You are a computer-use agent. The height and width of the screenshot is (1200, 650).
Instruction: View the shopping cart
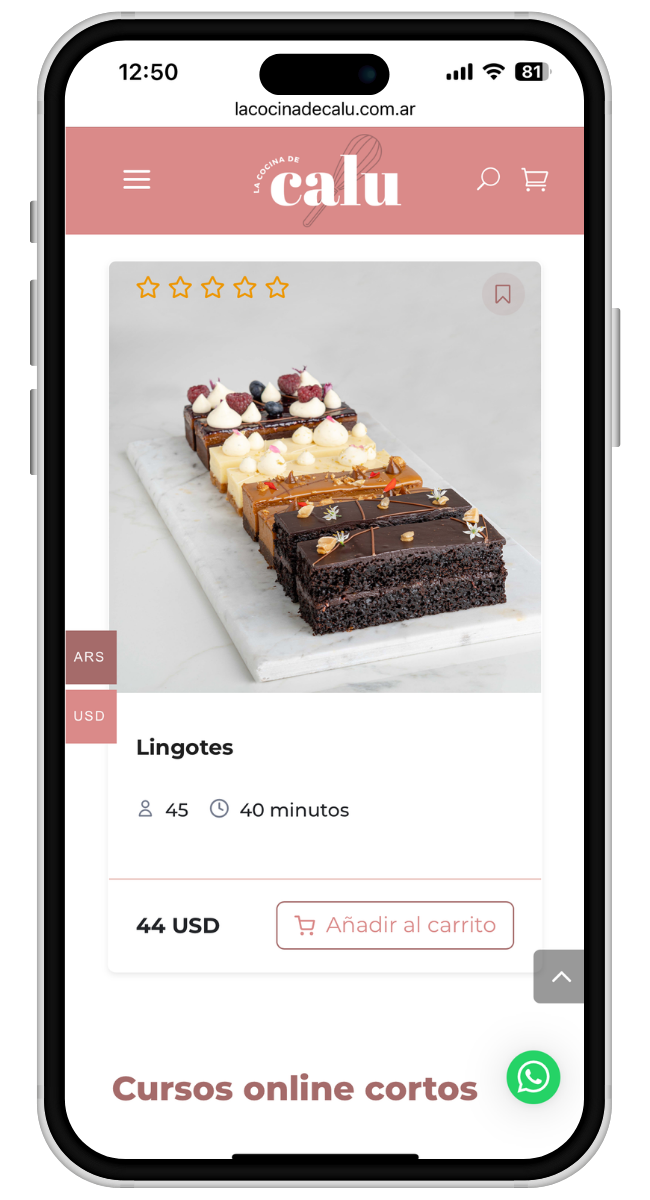(x=535, y=180)
